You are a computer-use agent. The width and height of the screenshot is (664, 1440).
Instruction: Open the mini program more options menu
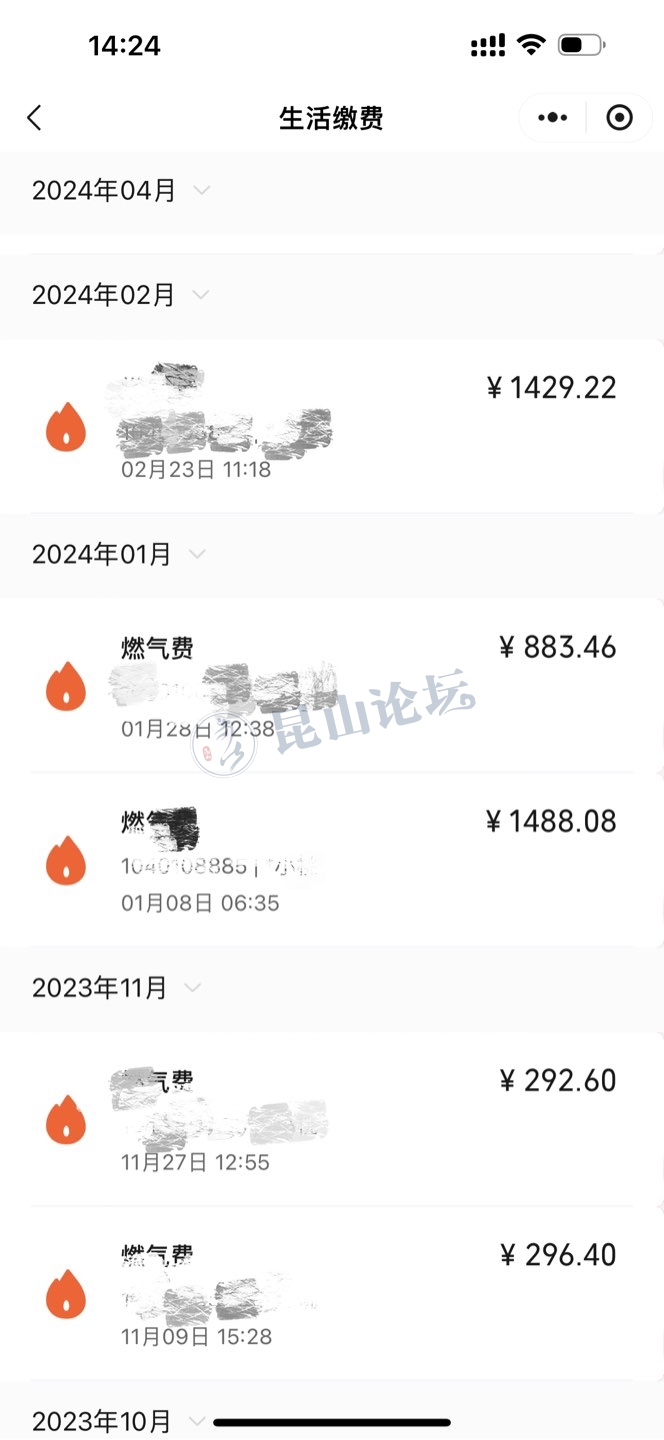click(552, 118)
